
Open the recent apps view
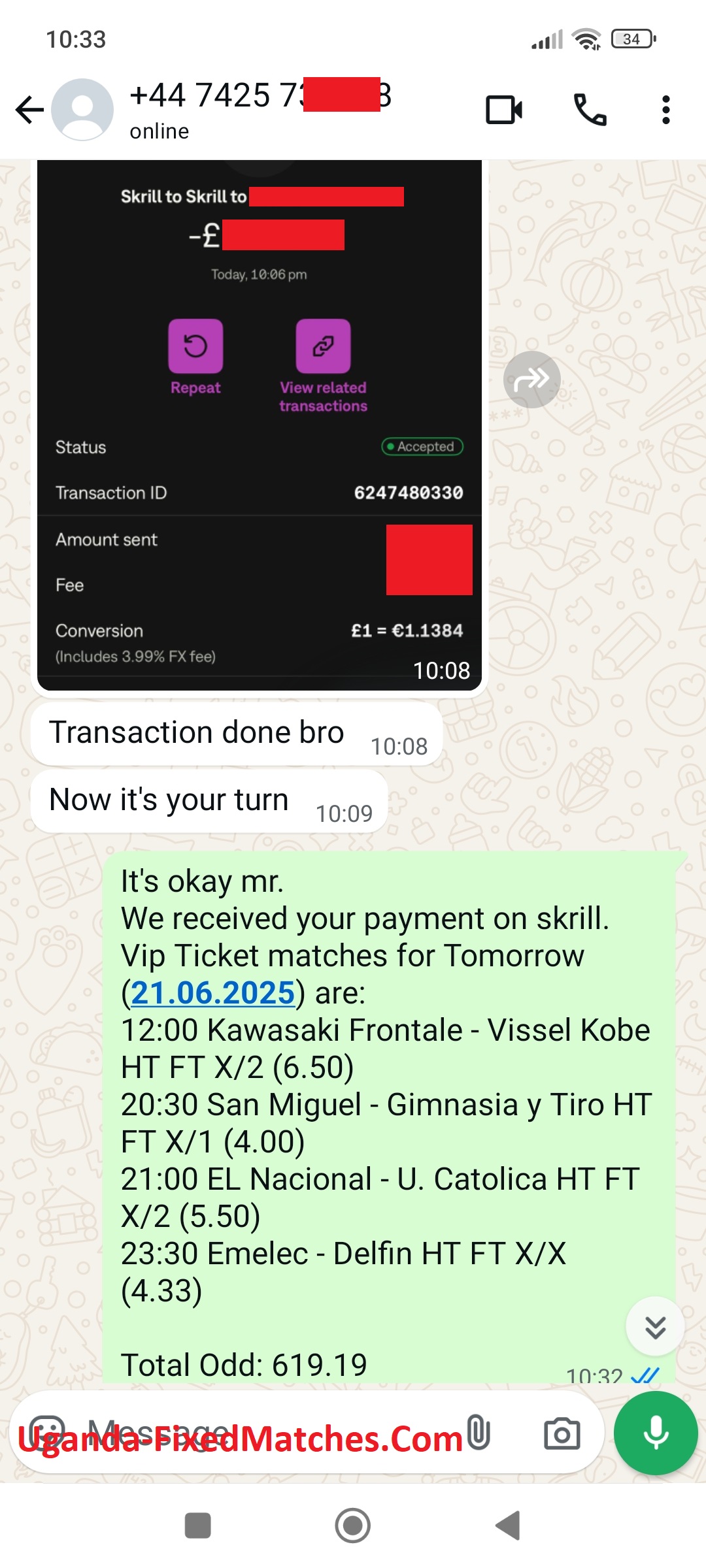point(198,1526)
